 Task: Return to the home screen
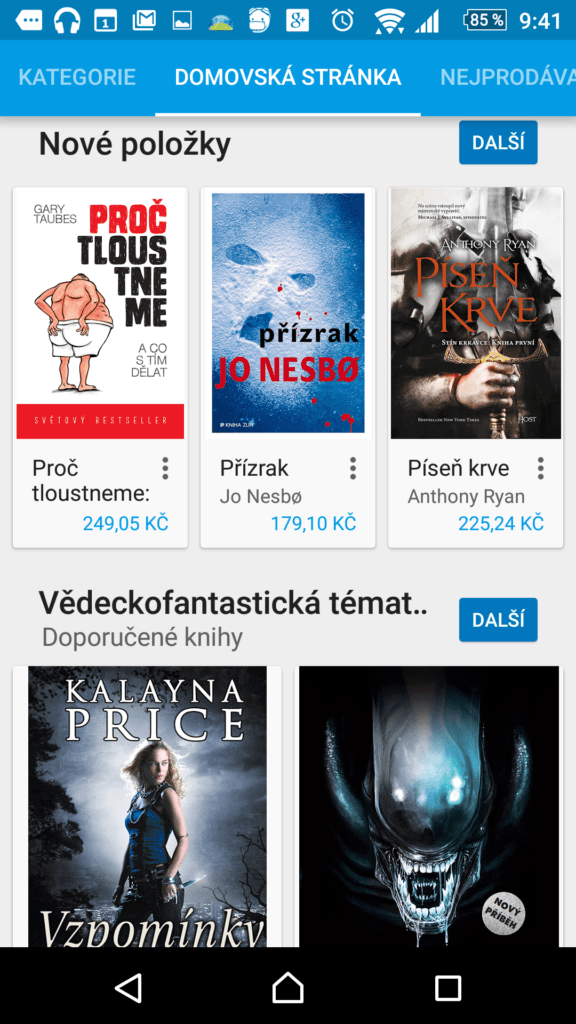288,987
